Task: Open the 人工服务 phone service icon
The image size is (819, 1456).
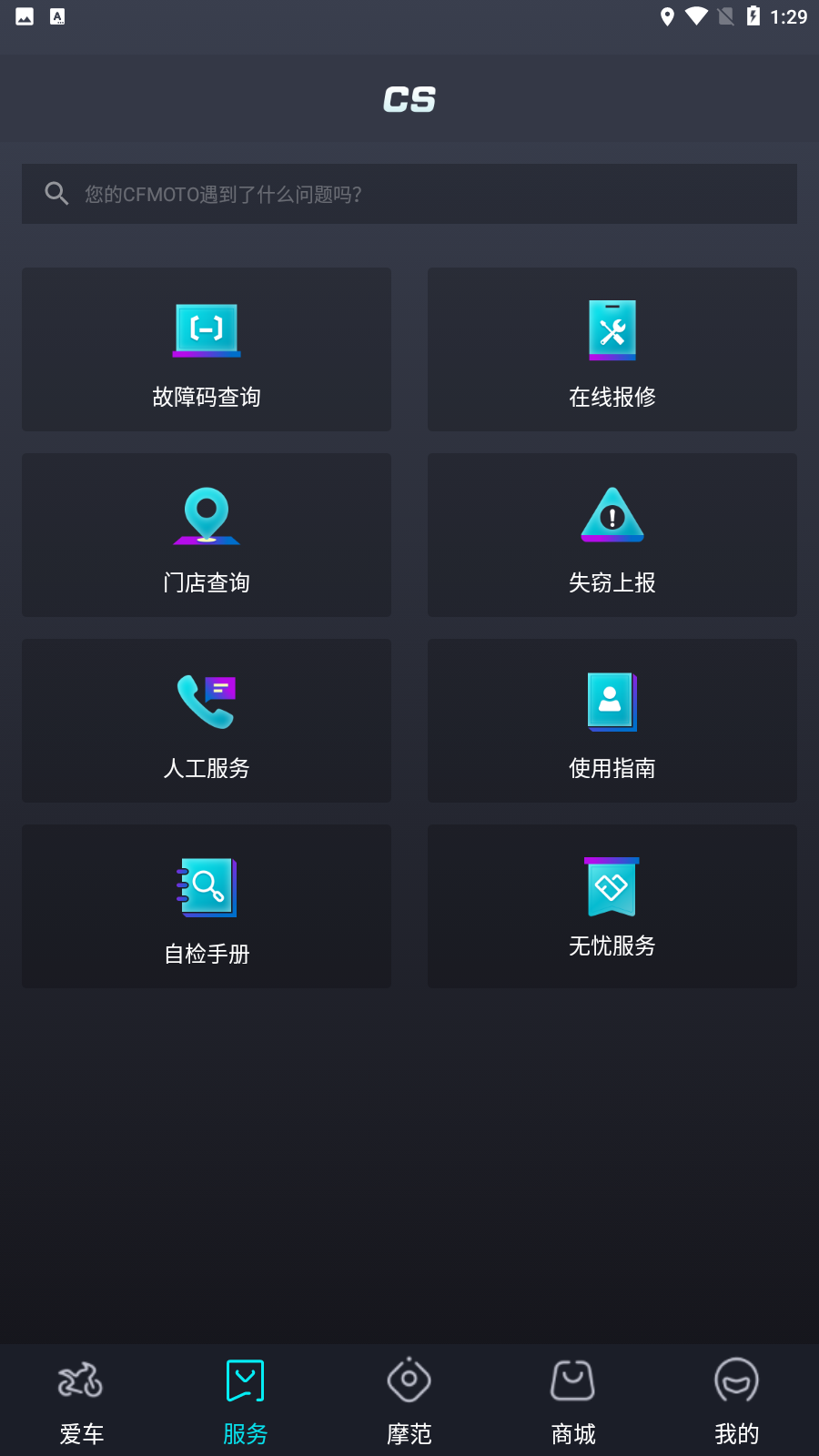Action: (x=206, y=702)
